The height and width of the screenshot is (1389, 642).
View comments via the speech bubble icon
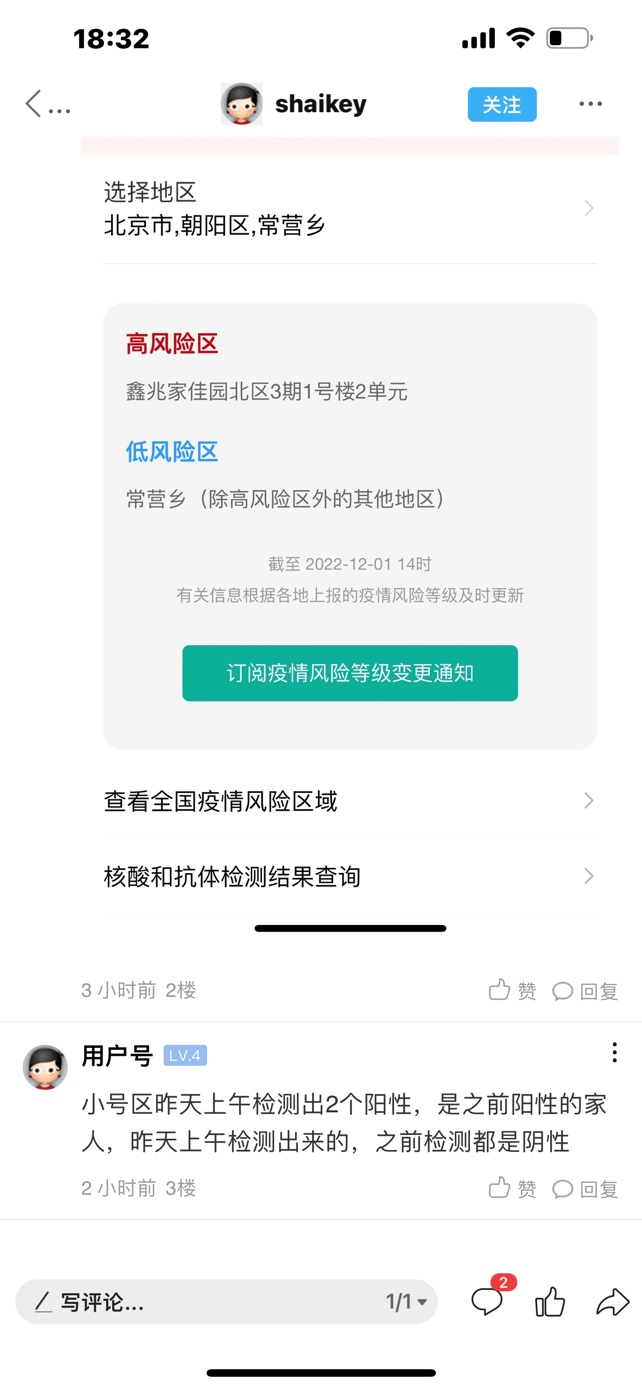(488, 1301)
